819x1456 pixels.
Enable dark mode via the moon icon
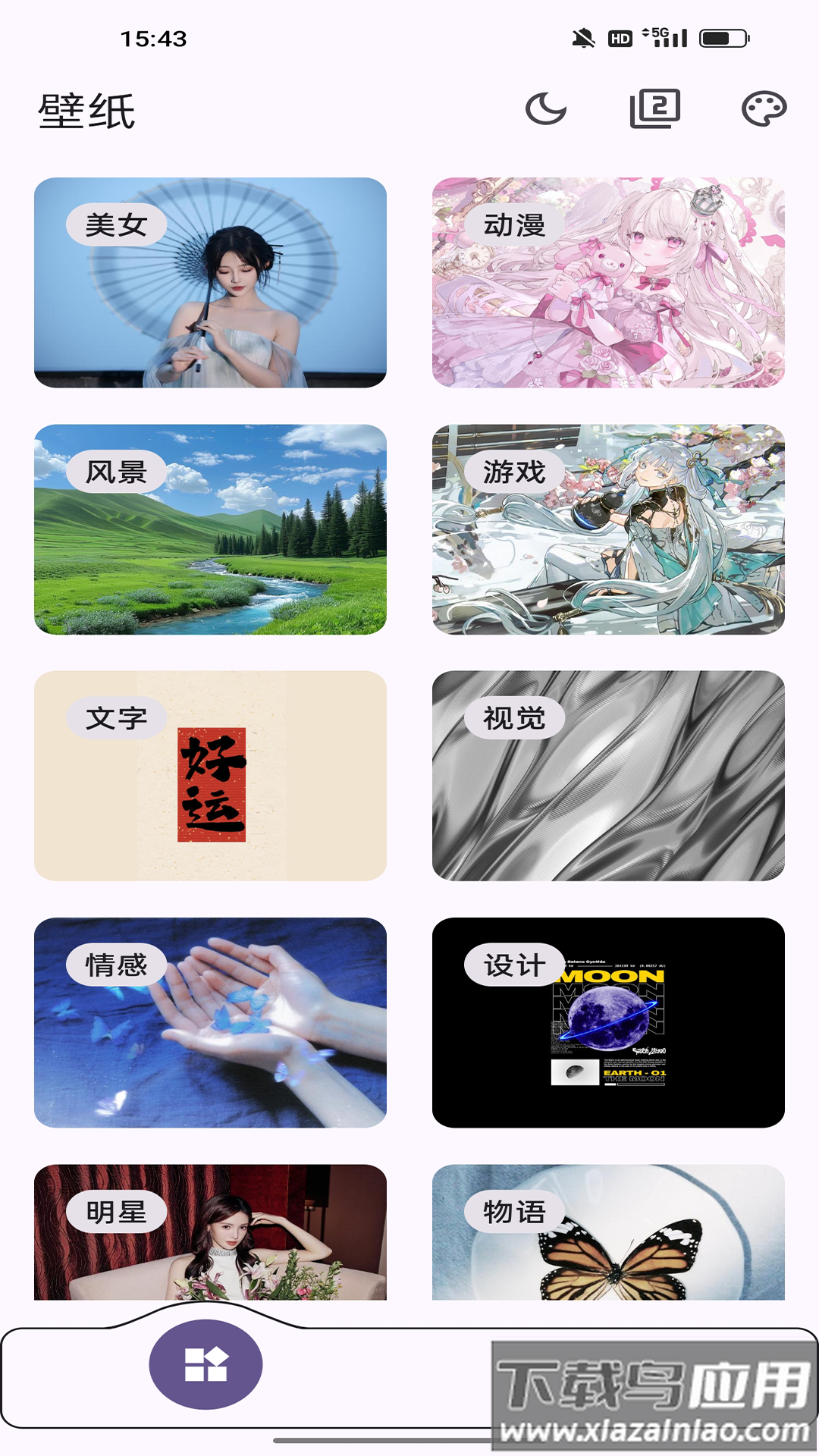coord(548,108)
